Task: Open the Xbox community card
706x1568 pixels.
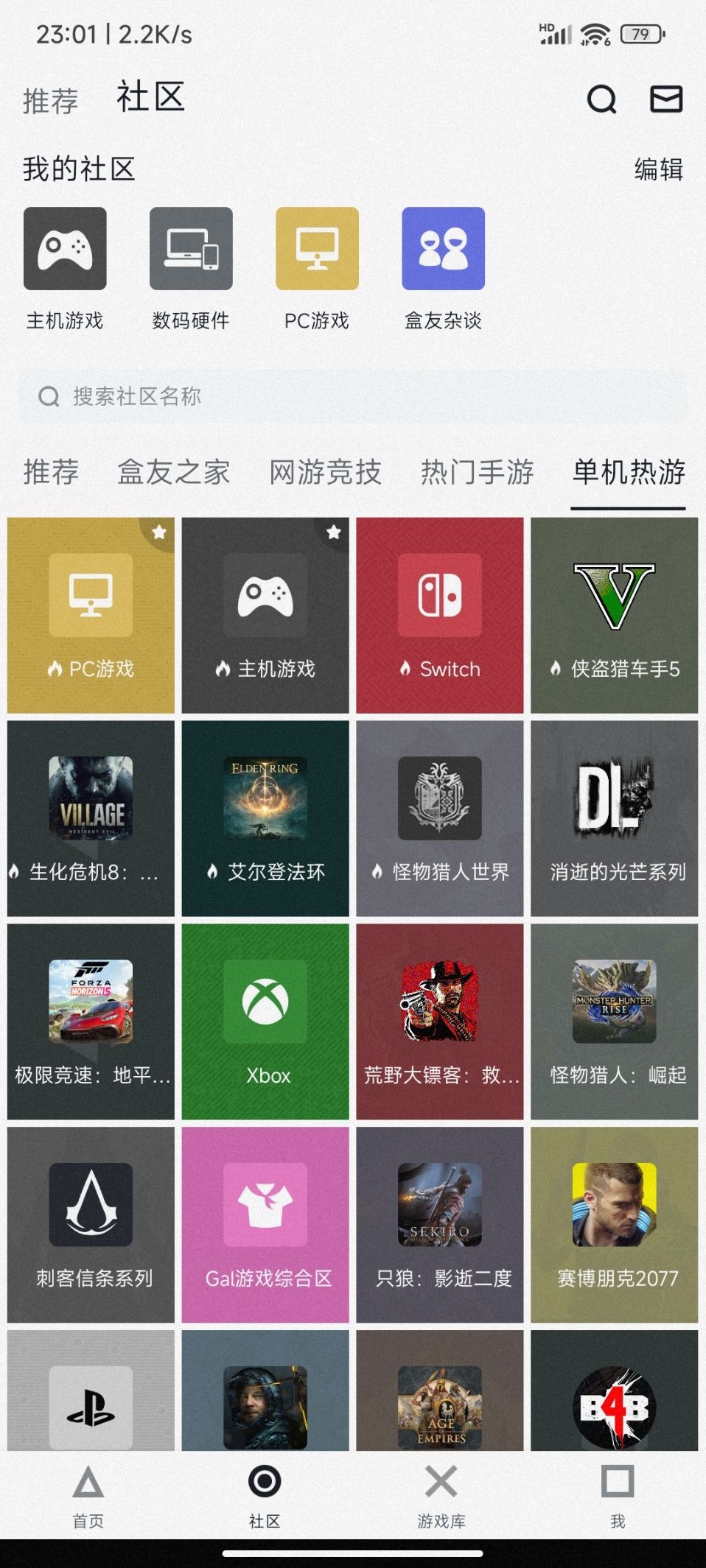Action: click(265, 1020)
